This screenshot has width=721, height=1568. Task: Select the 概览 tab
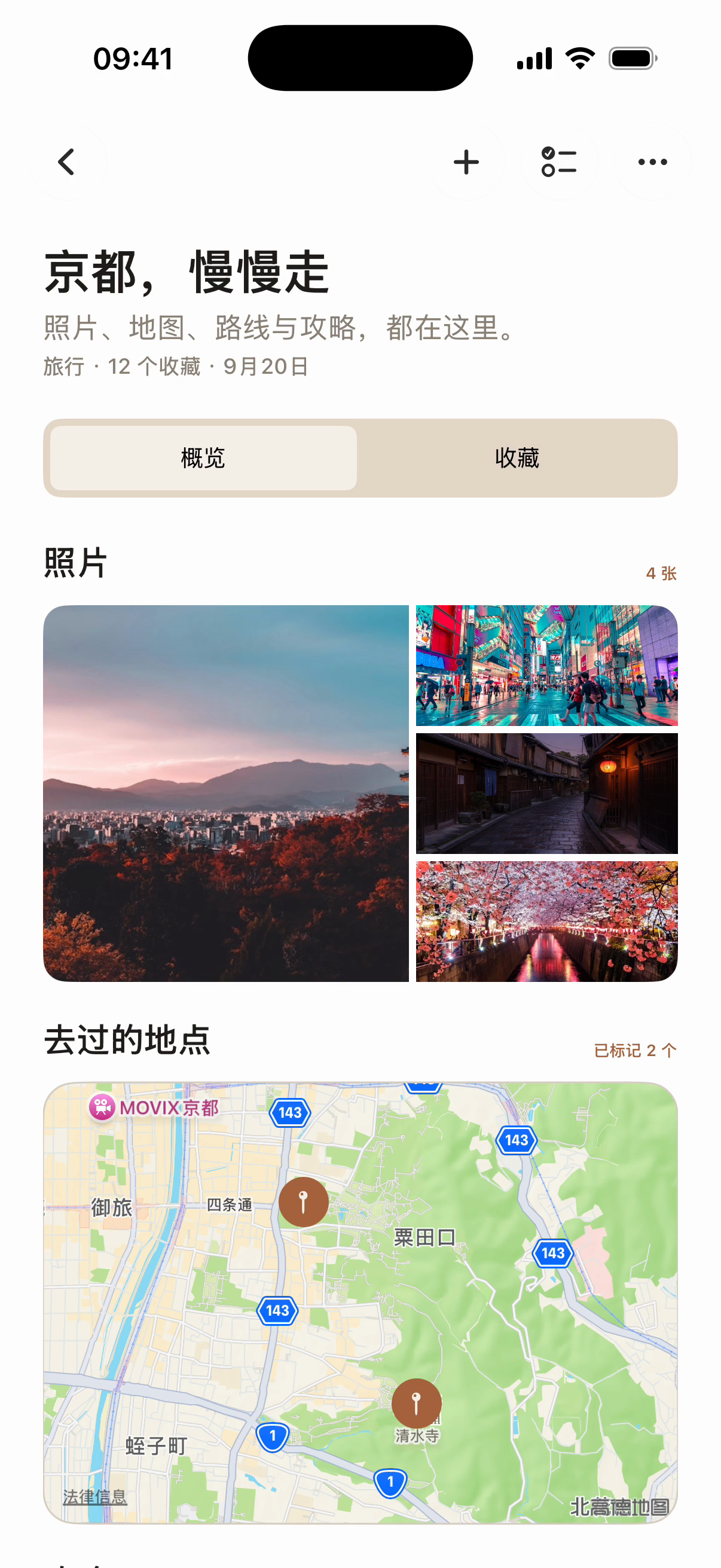203,457
